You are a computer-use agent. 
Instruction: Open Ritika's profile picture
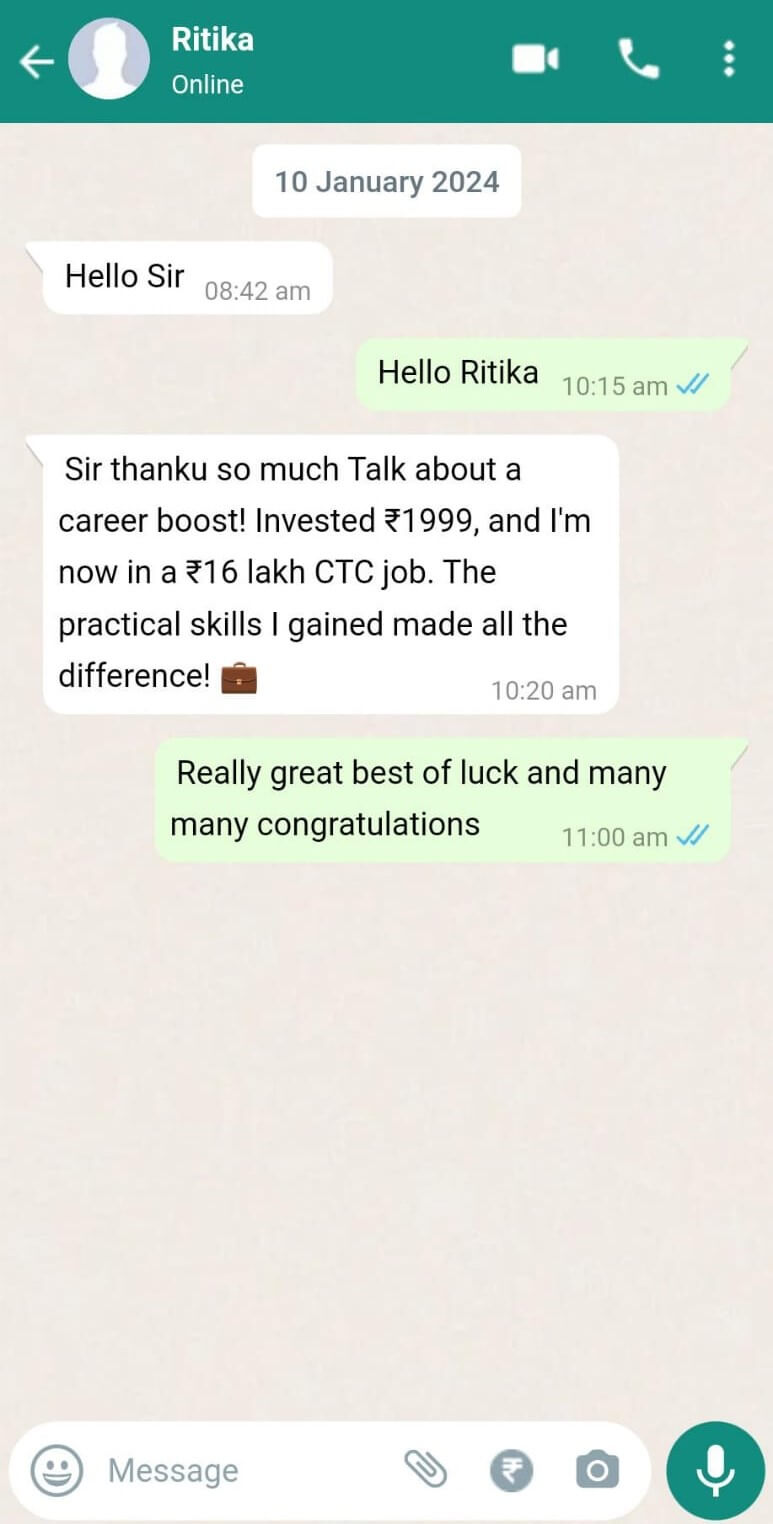[108, 60]
